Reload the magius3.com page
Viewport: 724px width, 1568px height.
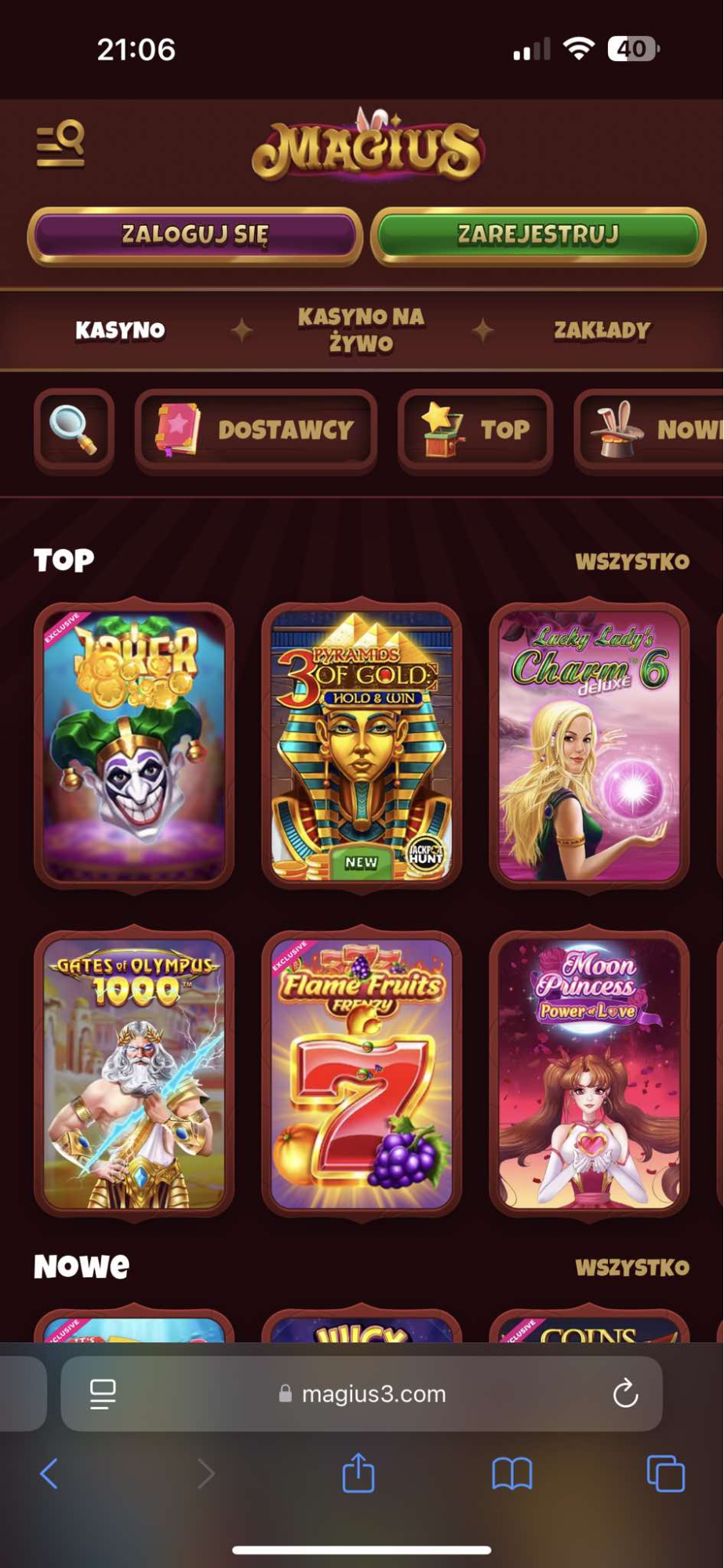(x=625, y=1394)
